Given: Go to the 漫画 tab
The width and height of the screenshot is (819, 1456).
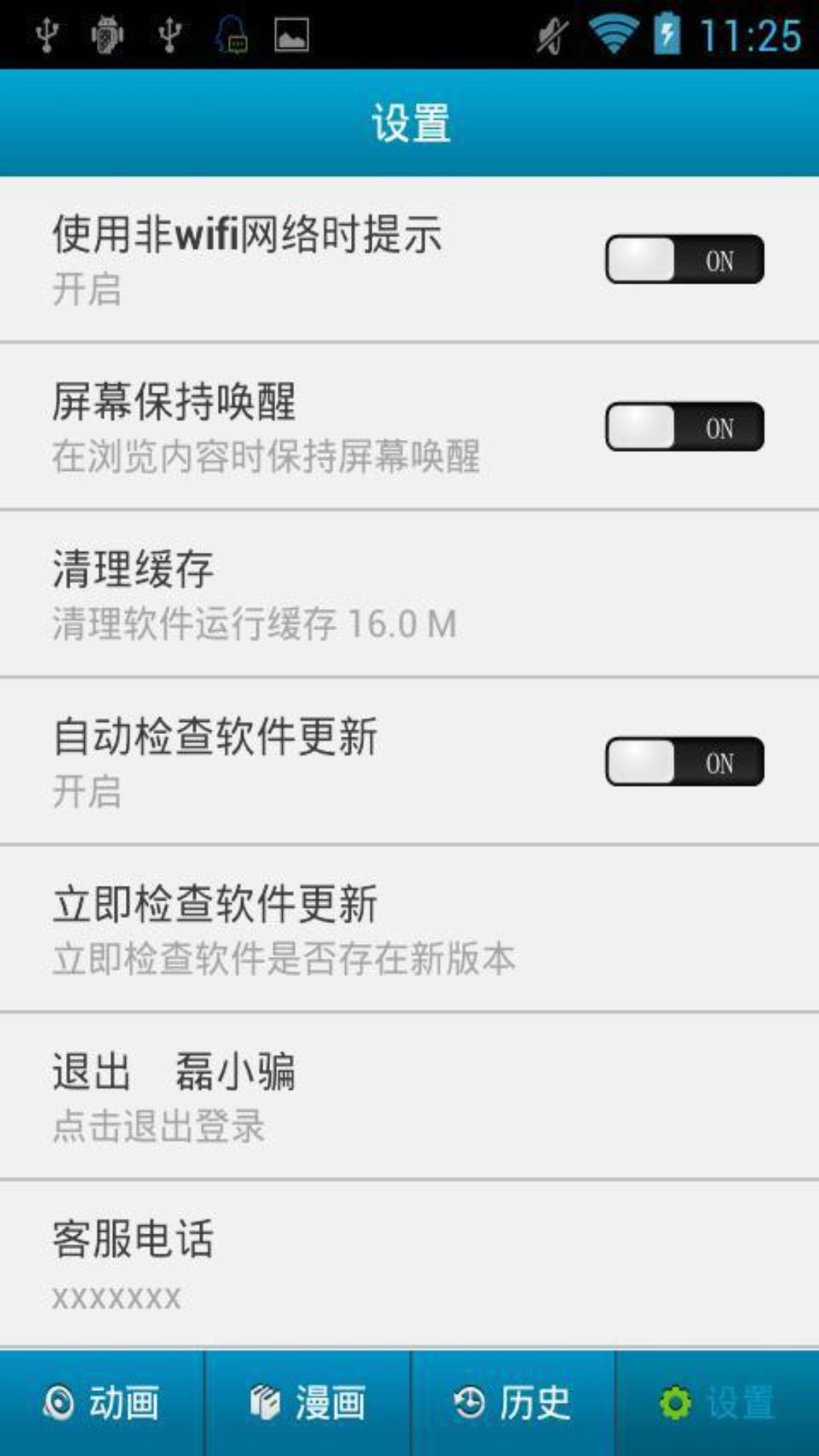Looking at the screenshot, I should (x=307, y=1402).
